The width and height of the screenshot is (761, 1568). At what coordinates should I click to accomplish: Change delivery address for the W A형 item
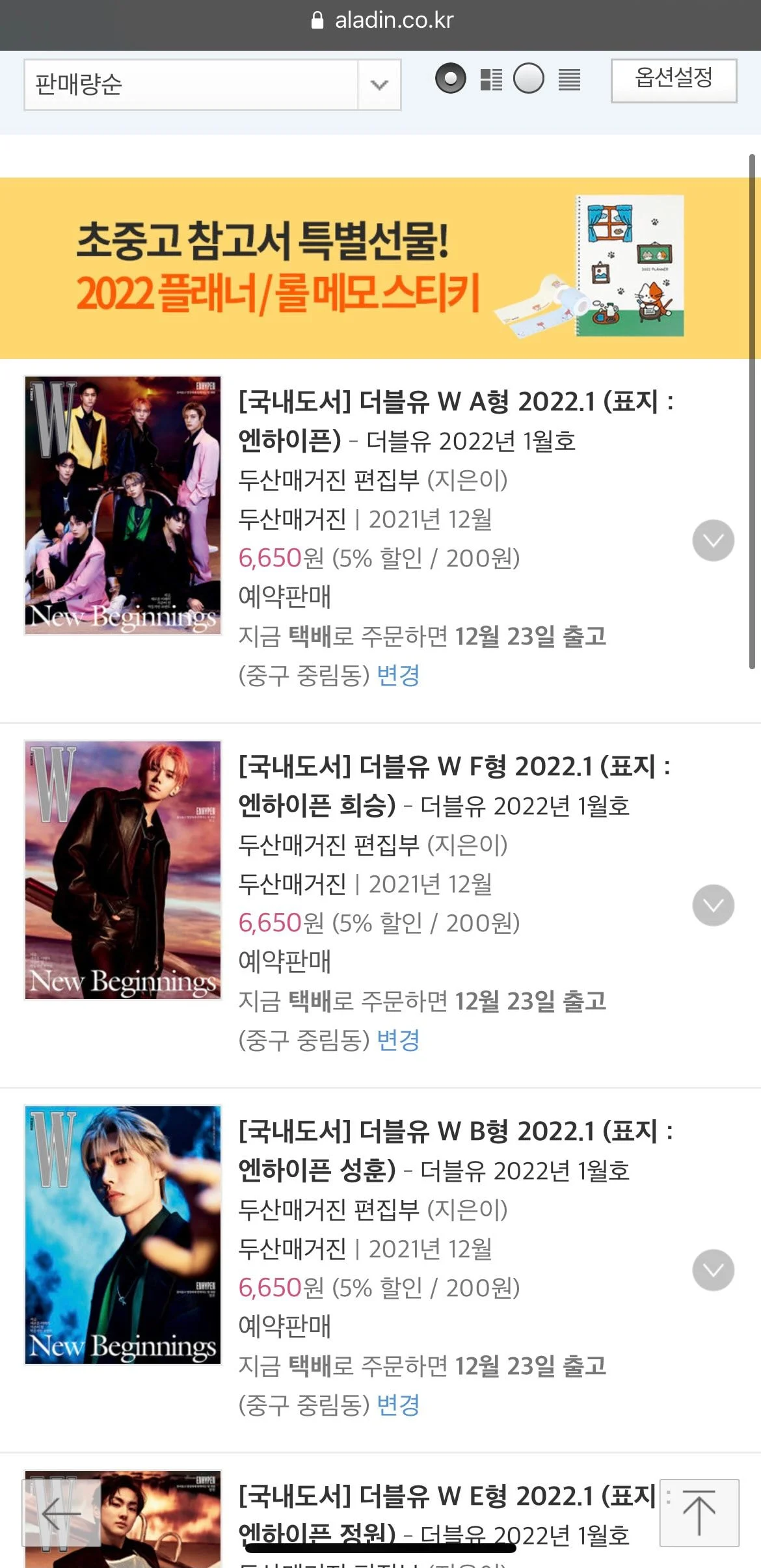coord(398,675)
